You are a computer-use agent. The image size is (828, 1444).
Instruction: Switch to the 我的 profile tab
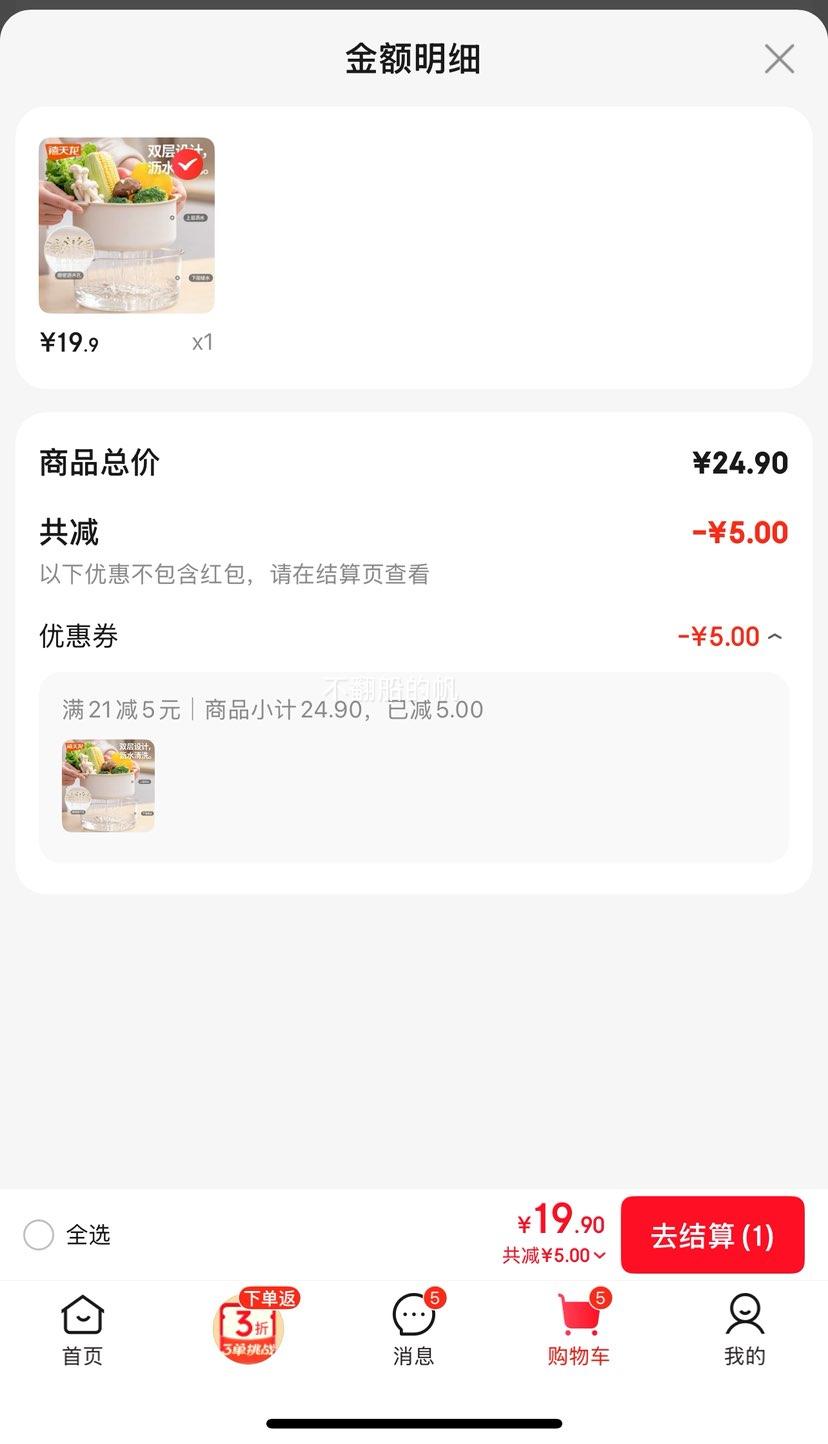coord(744,1330)
